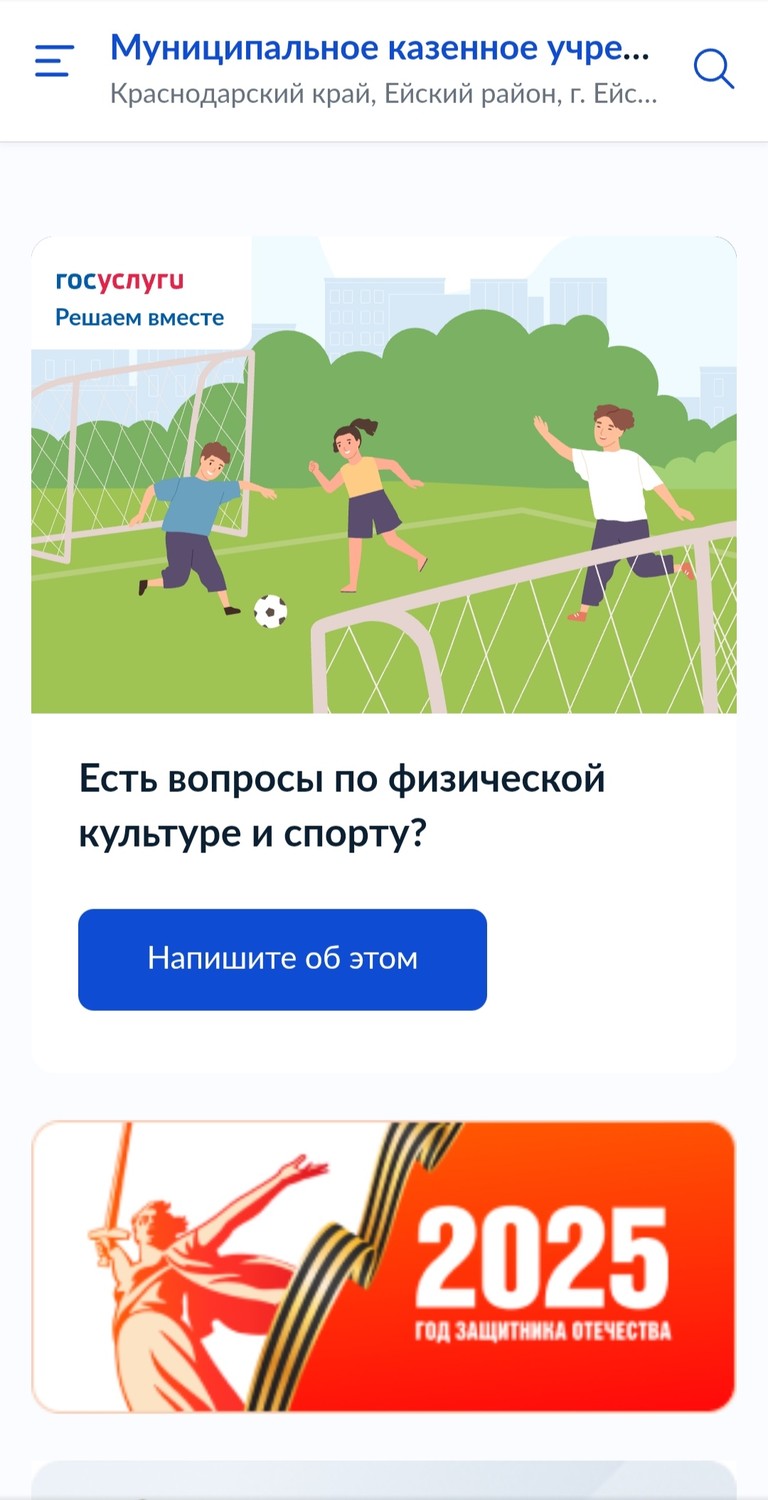
Task: Open the site search magnifier
Action: point(714,69)
